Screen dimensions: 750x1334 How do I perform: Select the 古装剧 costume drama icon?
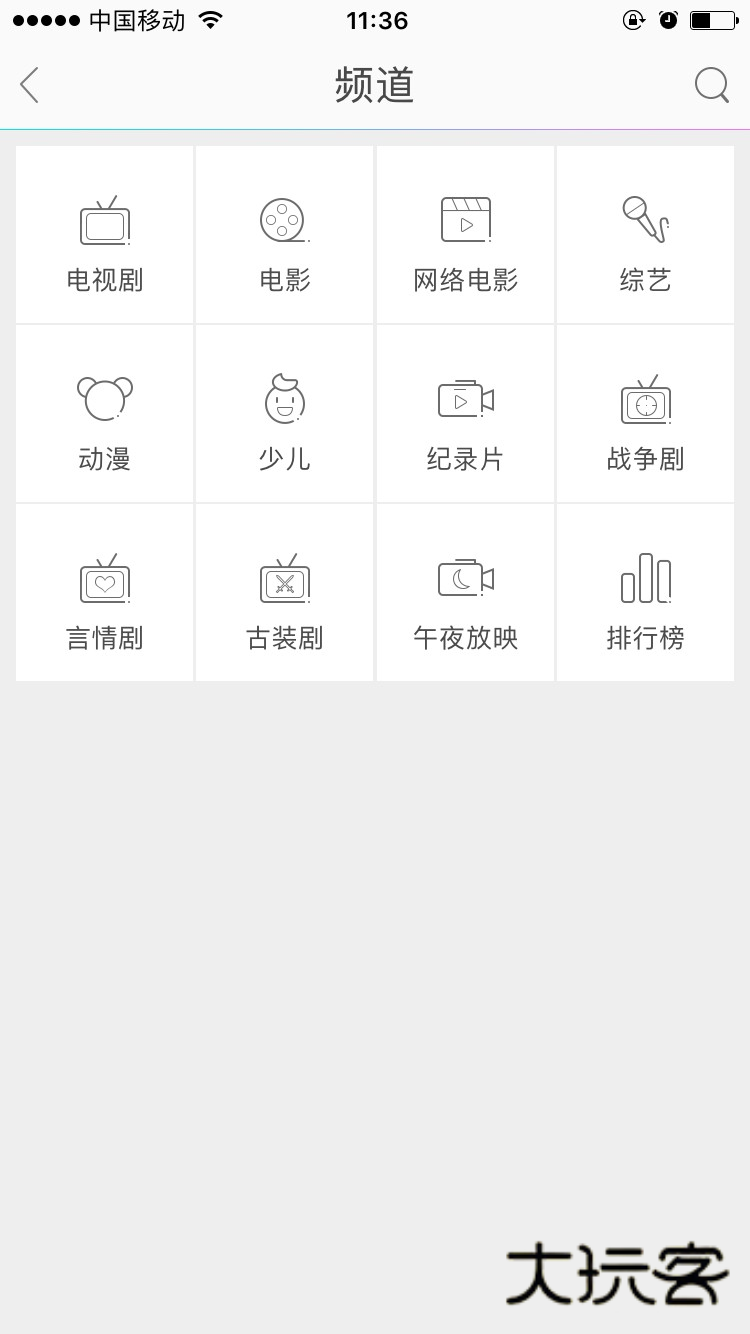point(284,577)
